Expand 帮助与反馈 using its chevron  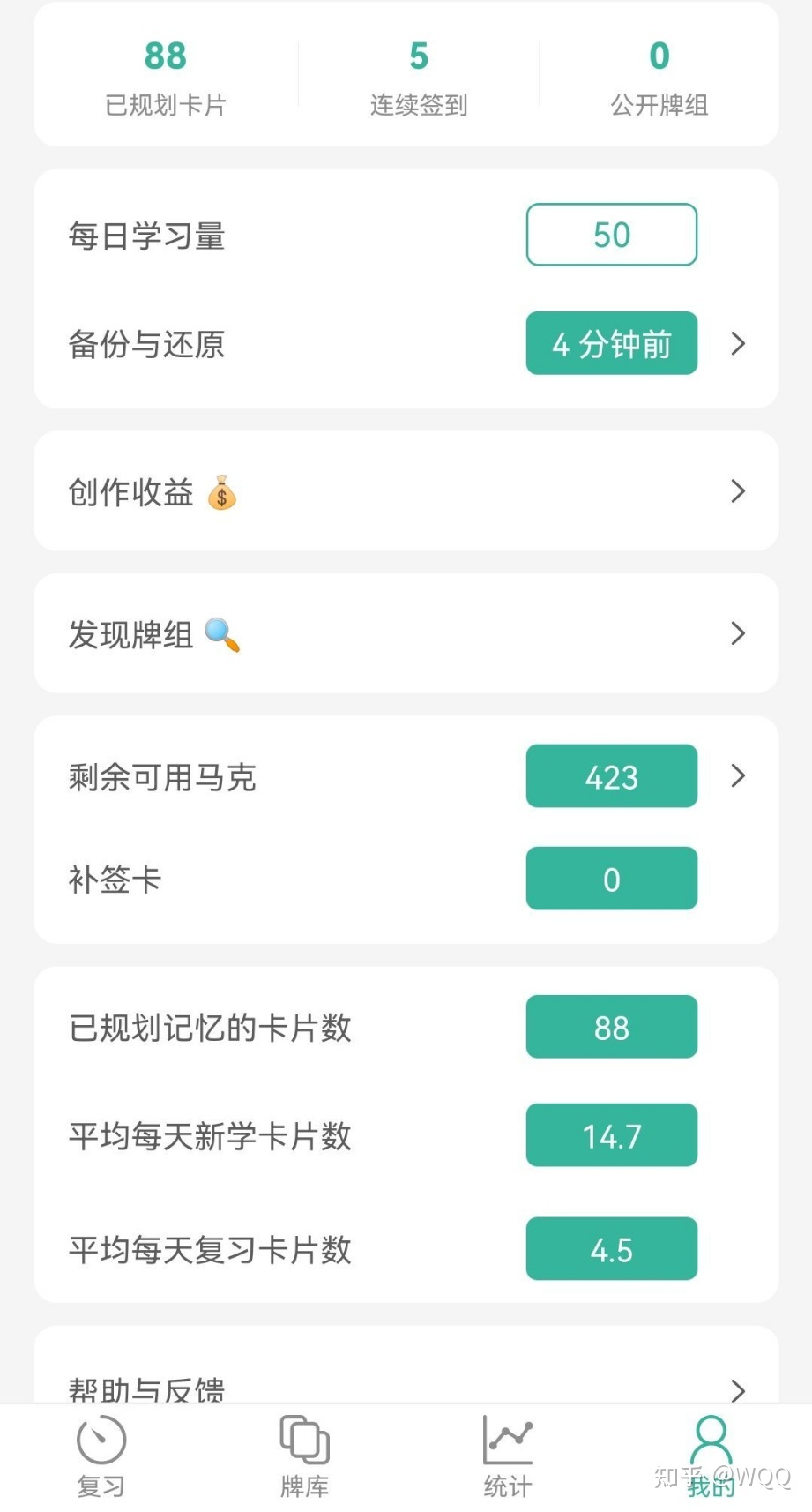pos(737,1390)
